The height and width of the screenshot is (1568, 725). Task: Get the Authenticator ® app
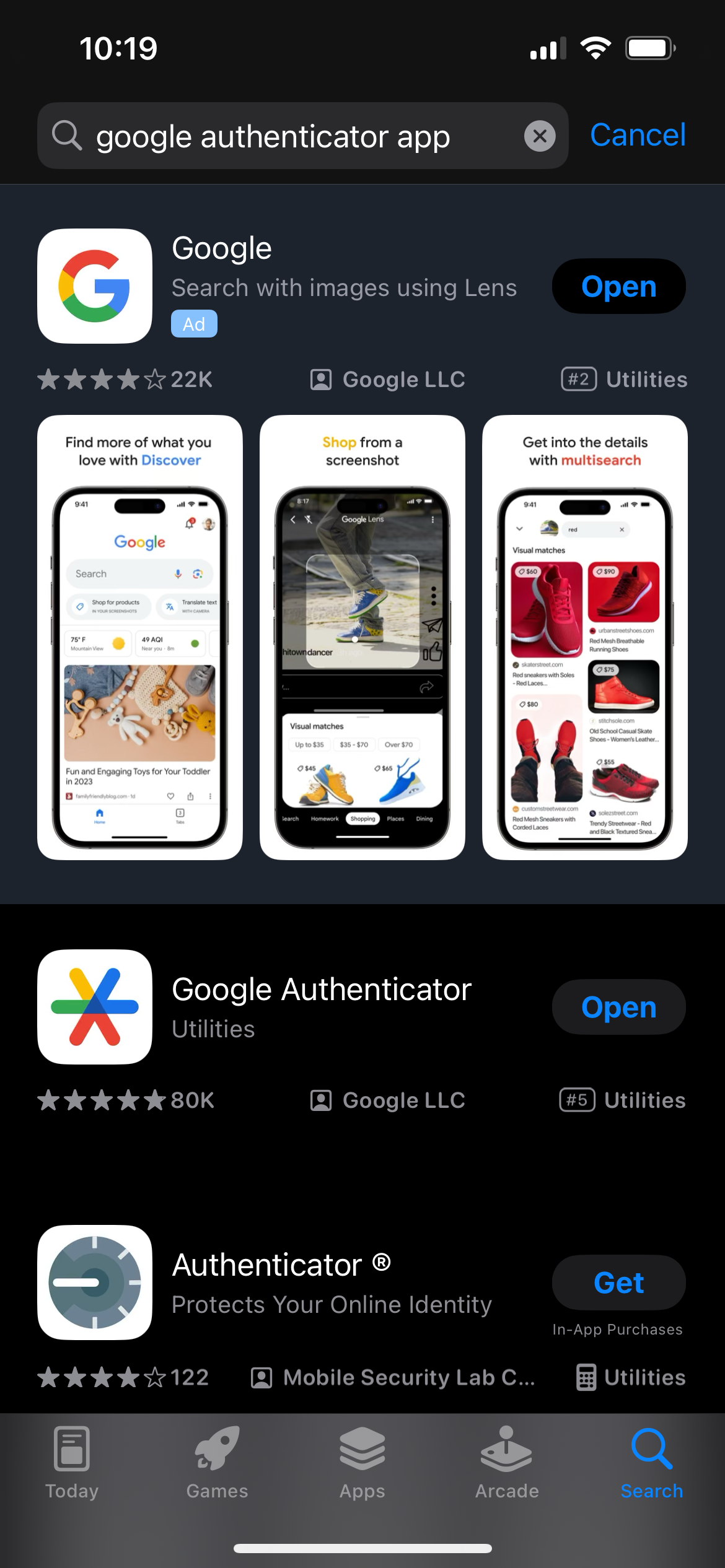point(618,1282)
